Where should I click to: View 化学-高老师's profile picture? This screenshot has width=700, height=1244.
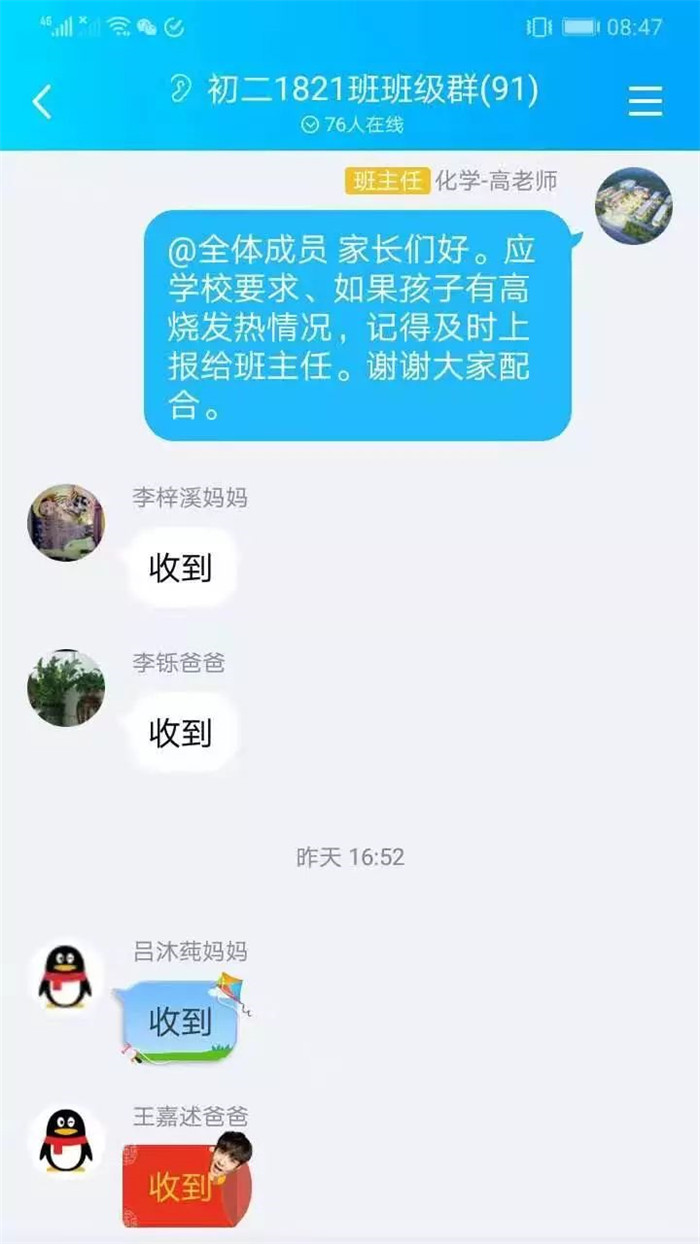tap(633, 206)
